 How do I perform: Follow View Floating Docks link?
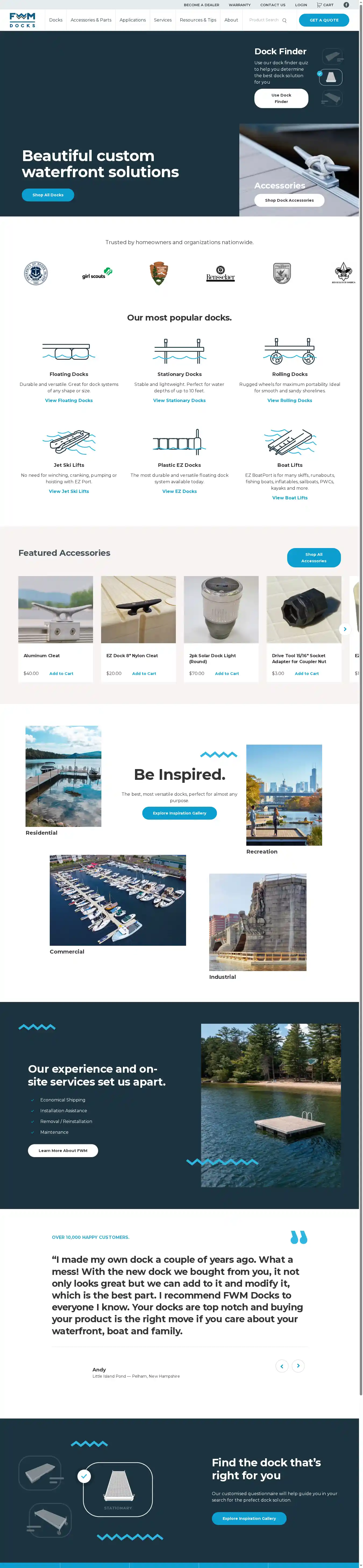[69, 400]
